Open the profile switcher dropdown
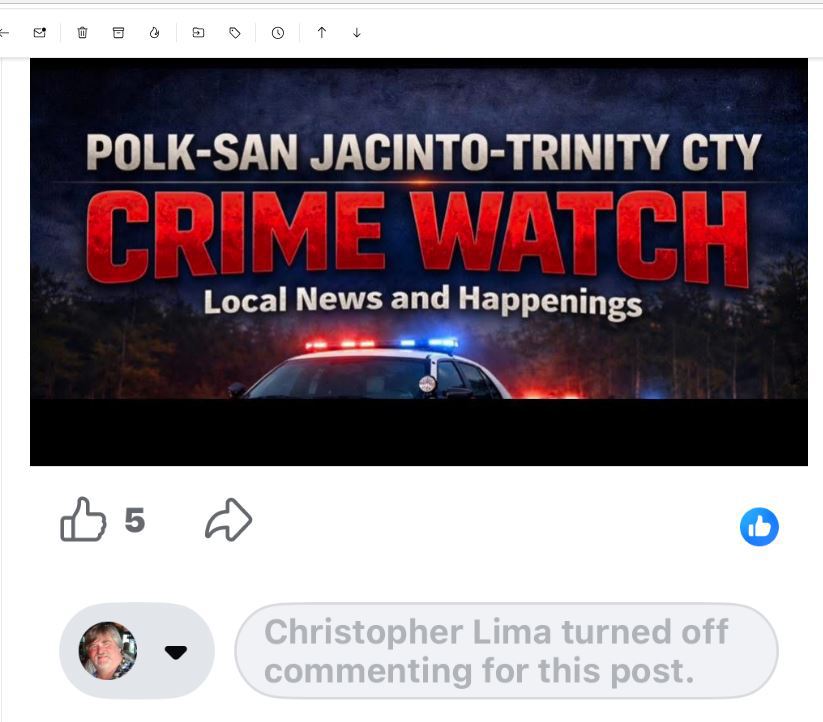This screenshot has height=722, width=823. (x=175, y=652)
